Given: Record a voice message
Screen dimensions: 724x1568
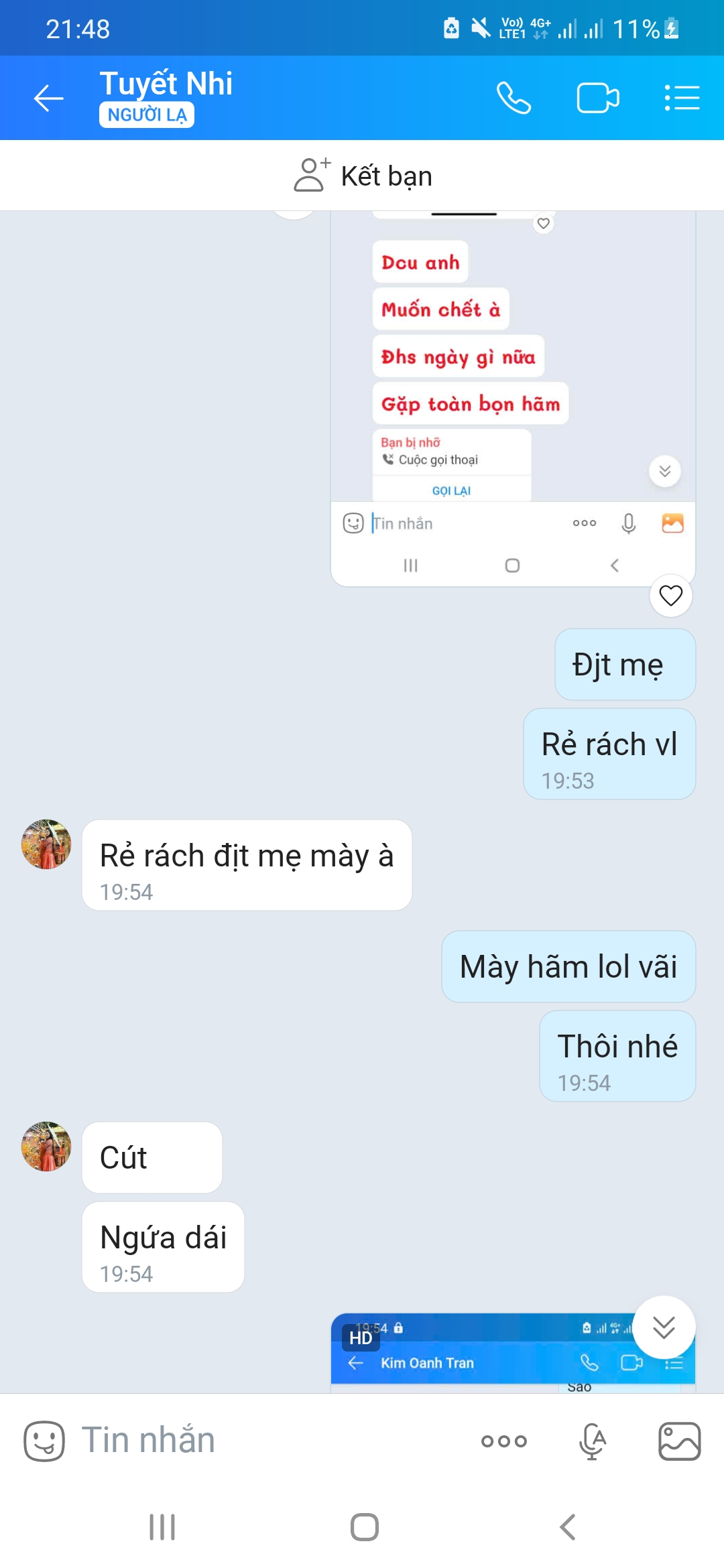Looking at the screenshot, I should pos(593,1441).
